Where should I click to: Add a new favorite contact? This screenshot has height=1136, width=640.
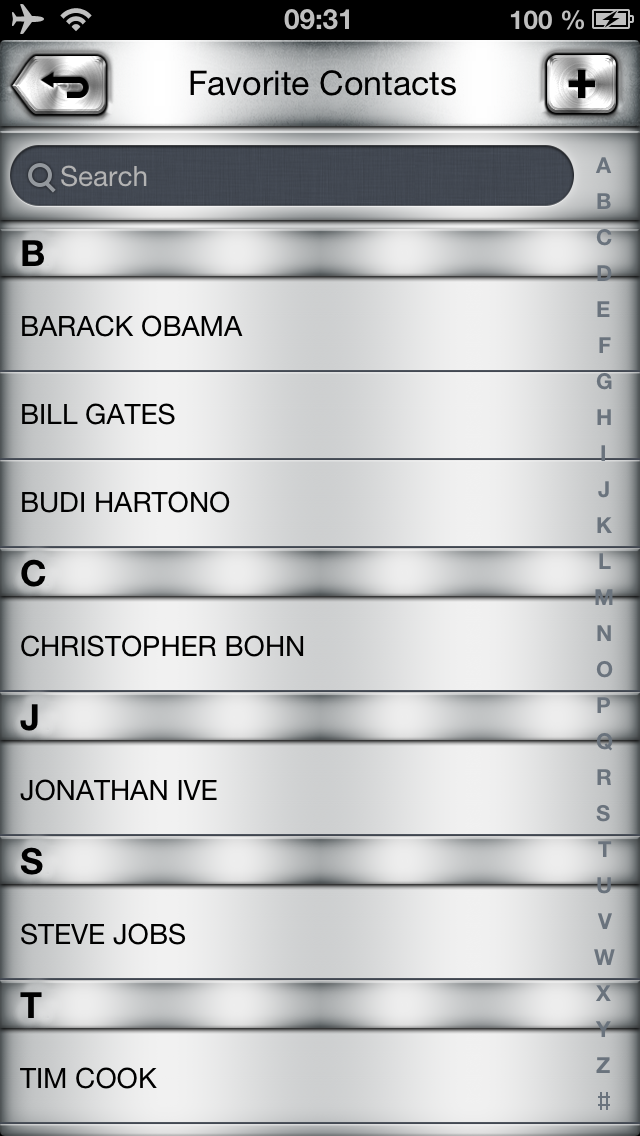tap(581, 84)
